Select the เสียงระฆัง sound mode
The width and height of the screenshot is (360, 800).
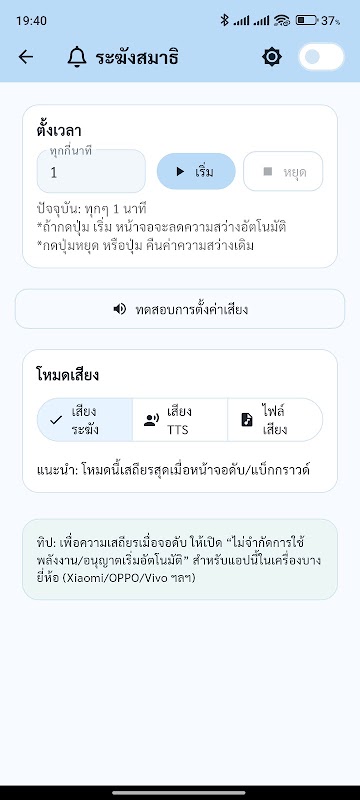point(85,420)
